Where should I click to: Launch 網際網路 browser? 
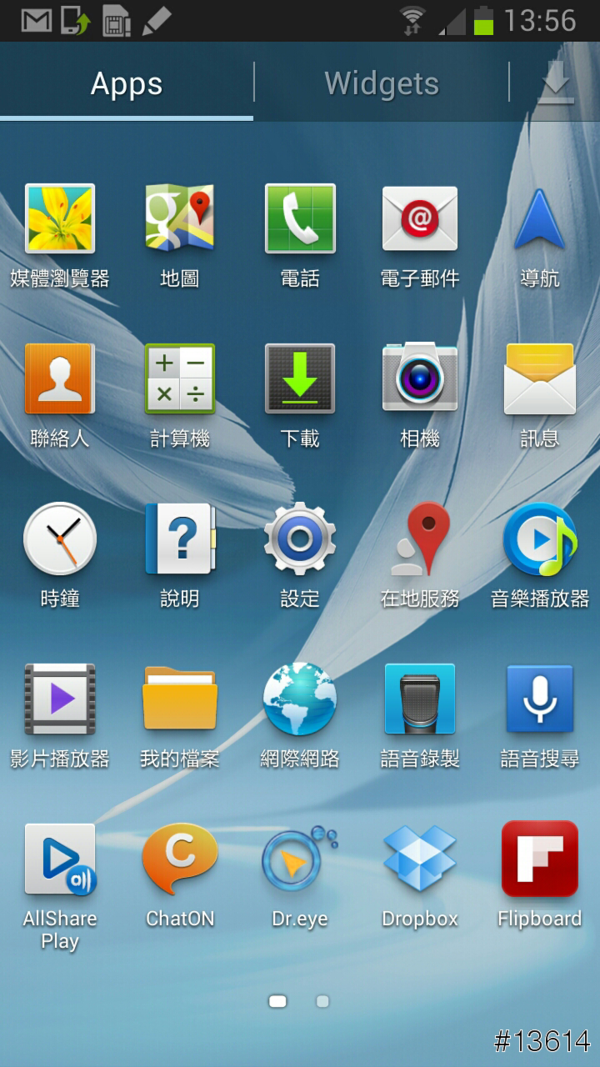coord(300,698)
